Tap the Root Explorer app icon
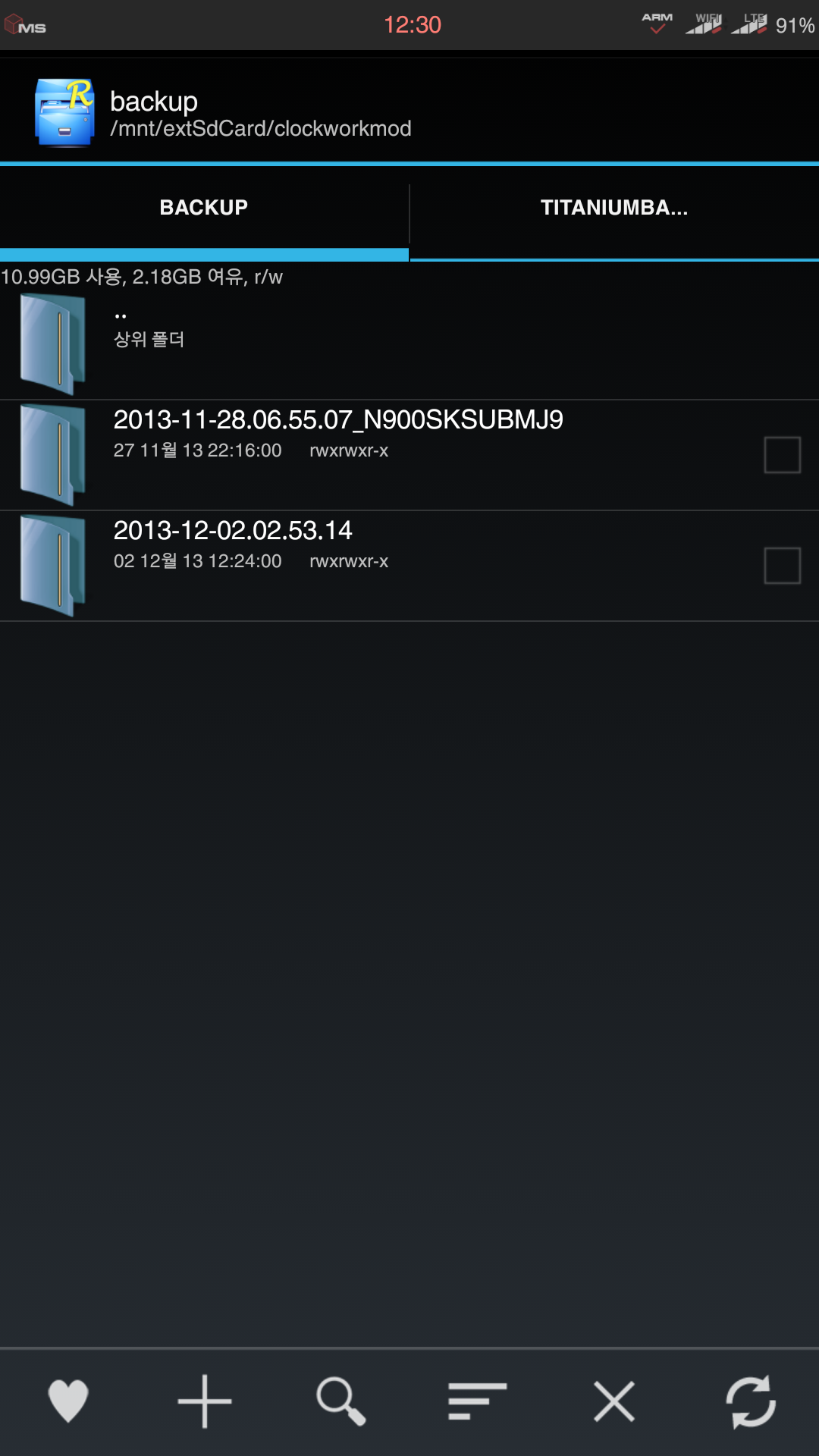Image resolution: width=819 pixels, height=1456 pixels. 64,112
